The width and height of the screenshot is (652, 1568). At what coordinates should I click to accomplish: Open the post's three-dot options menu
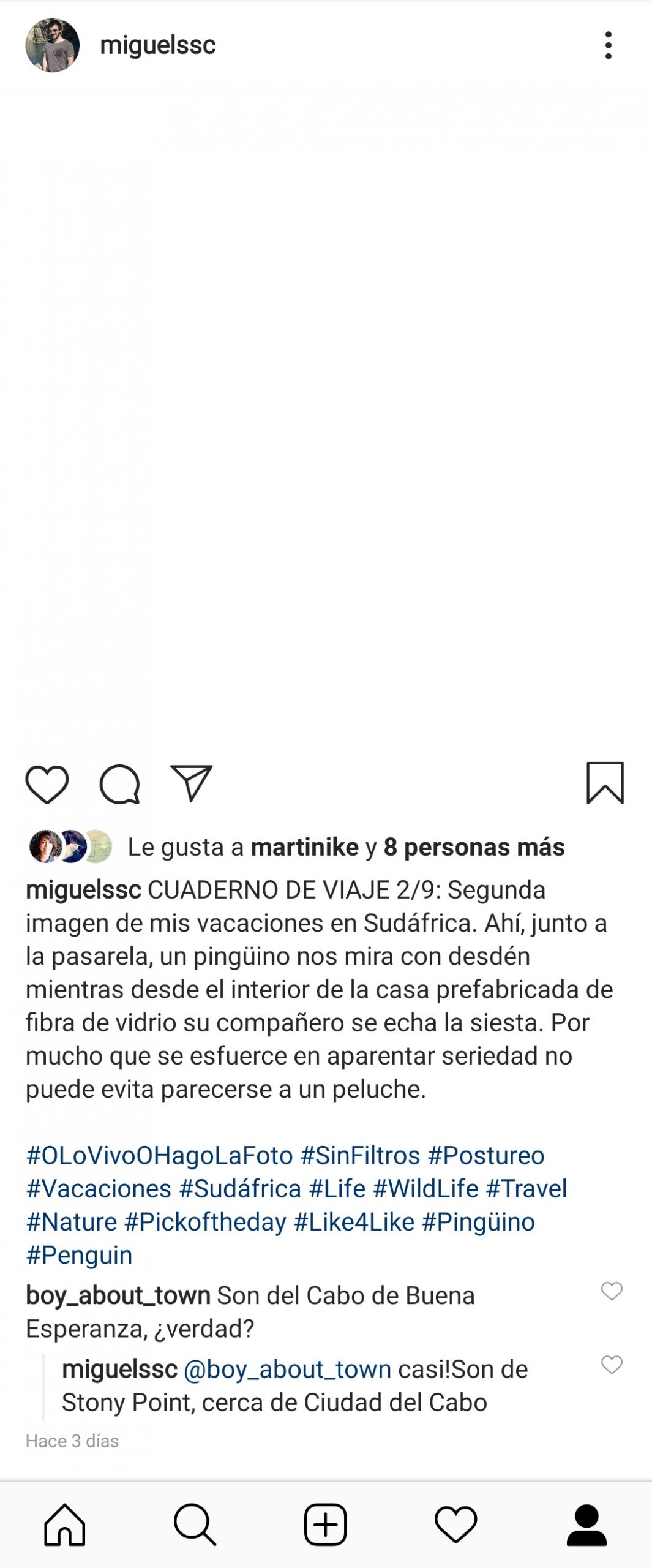[608, 45]
